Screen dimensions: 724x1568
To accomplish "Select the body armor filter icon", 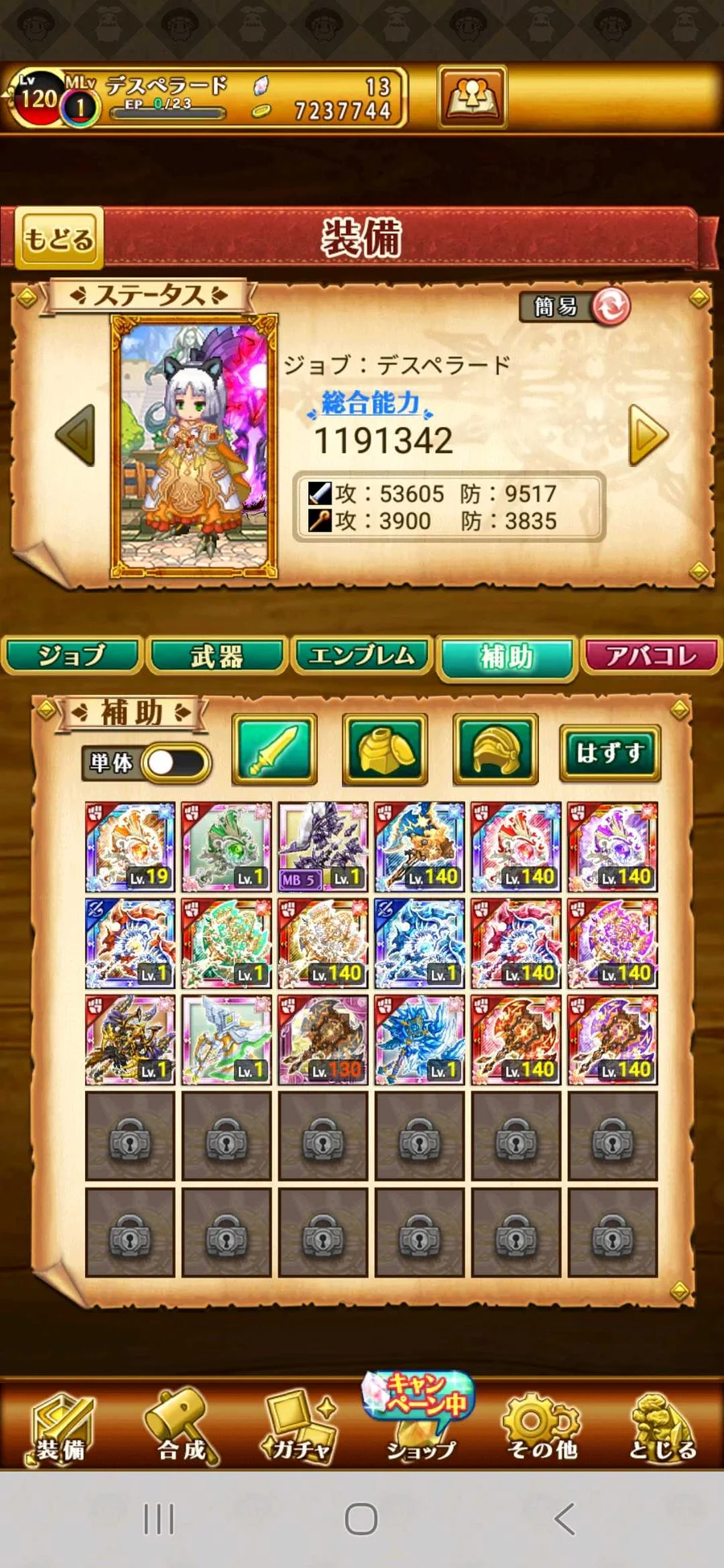I will click(385, 749).
